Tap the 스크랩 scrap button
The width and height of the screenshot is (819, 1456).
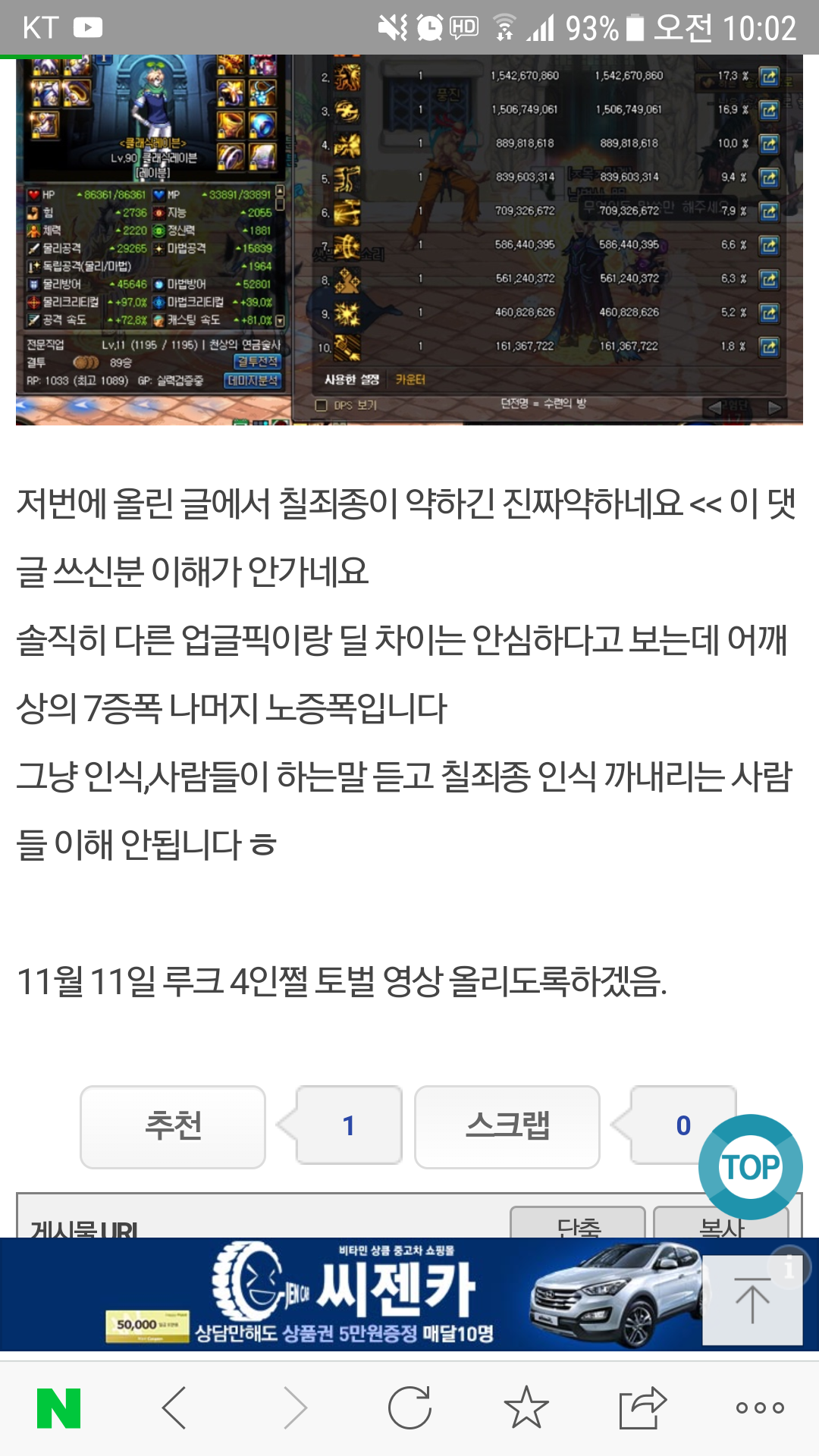[507, 1126]
